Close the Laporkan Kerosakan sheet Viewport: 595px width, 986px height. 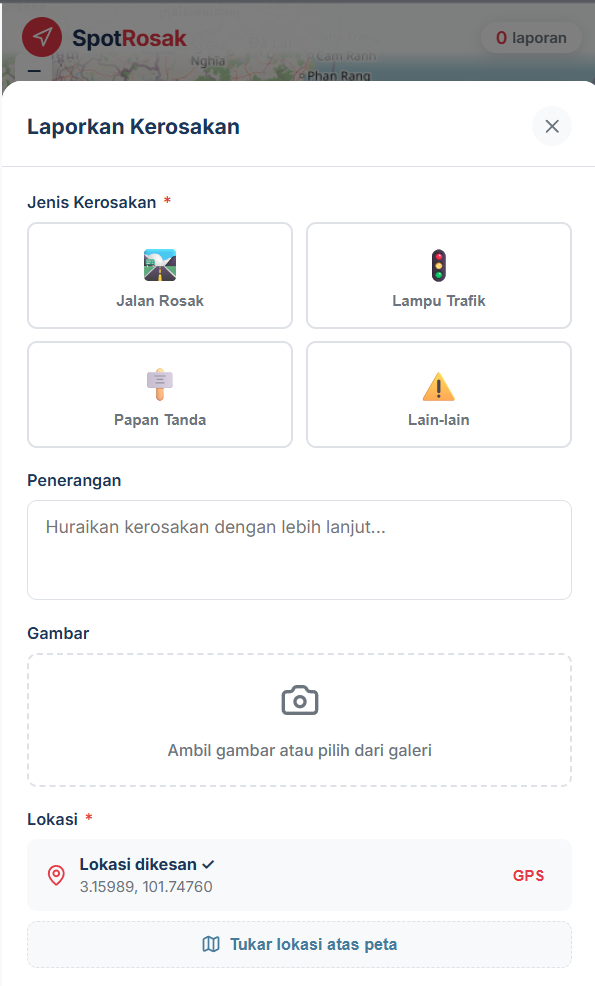click(552, 126)
